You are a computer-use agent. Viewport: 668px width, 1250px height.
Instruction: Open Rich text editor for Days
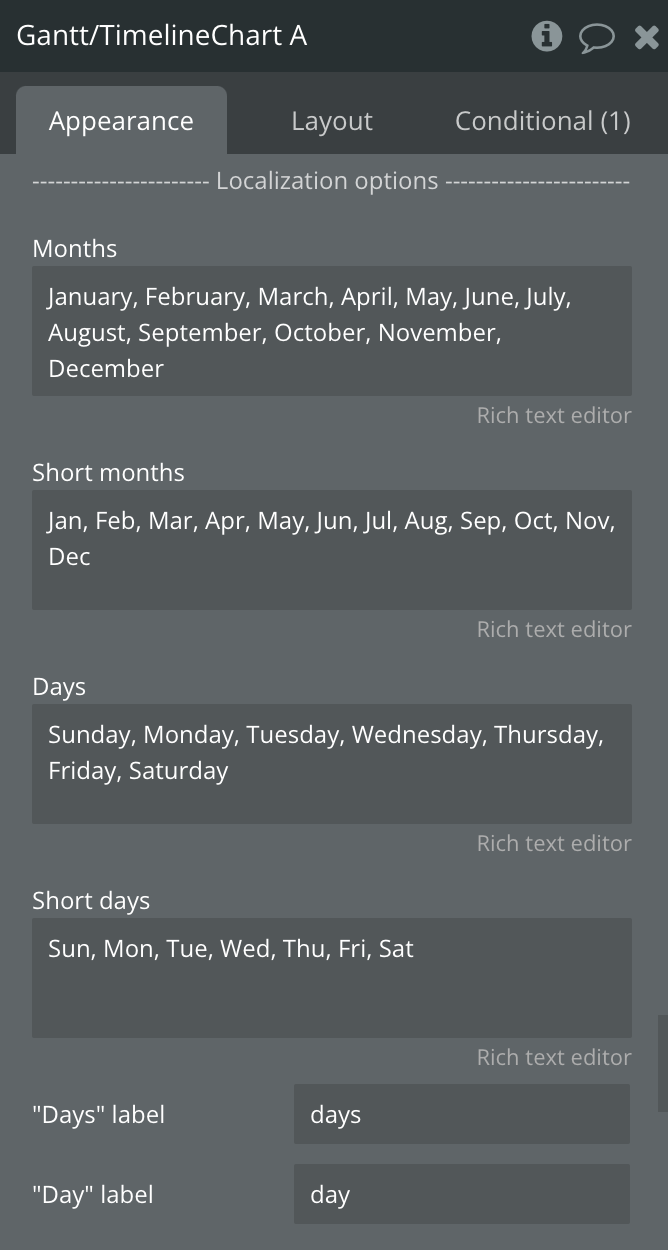click(x=553, y=843)
